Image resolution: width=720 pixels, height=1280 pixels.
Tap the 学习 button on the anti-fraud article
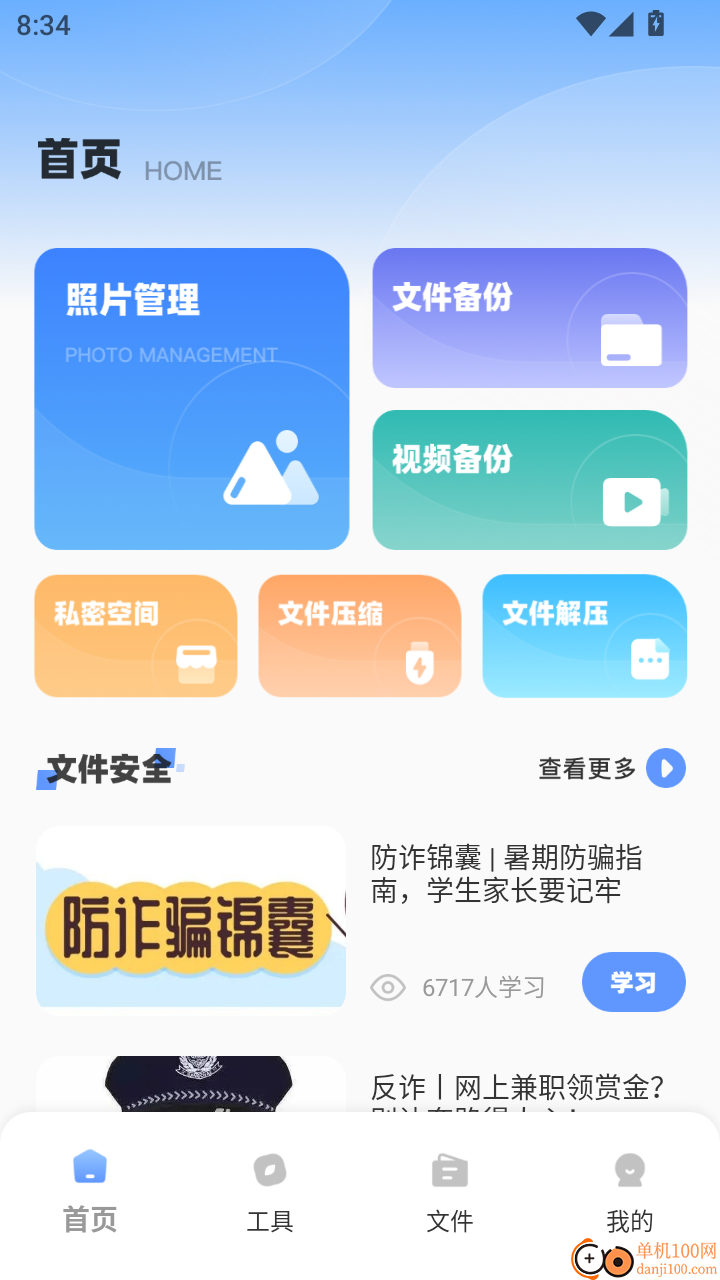[x=633, y=982]
